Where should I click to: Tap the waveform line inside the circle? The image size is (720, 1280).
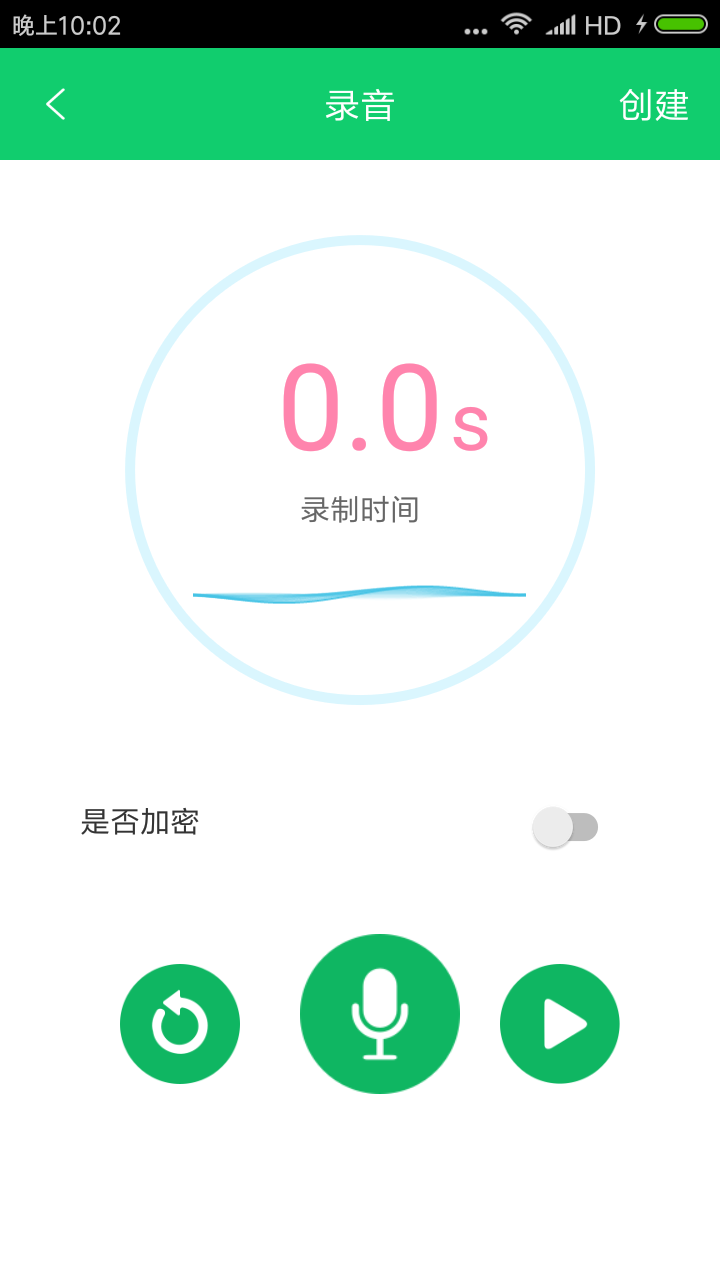[x=360, y=592]
